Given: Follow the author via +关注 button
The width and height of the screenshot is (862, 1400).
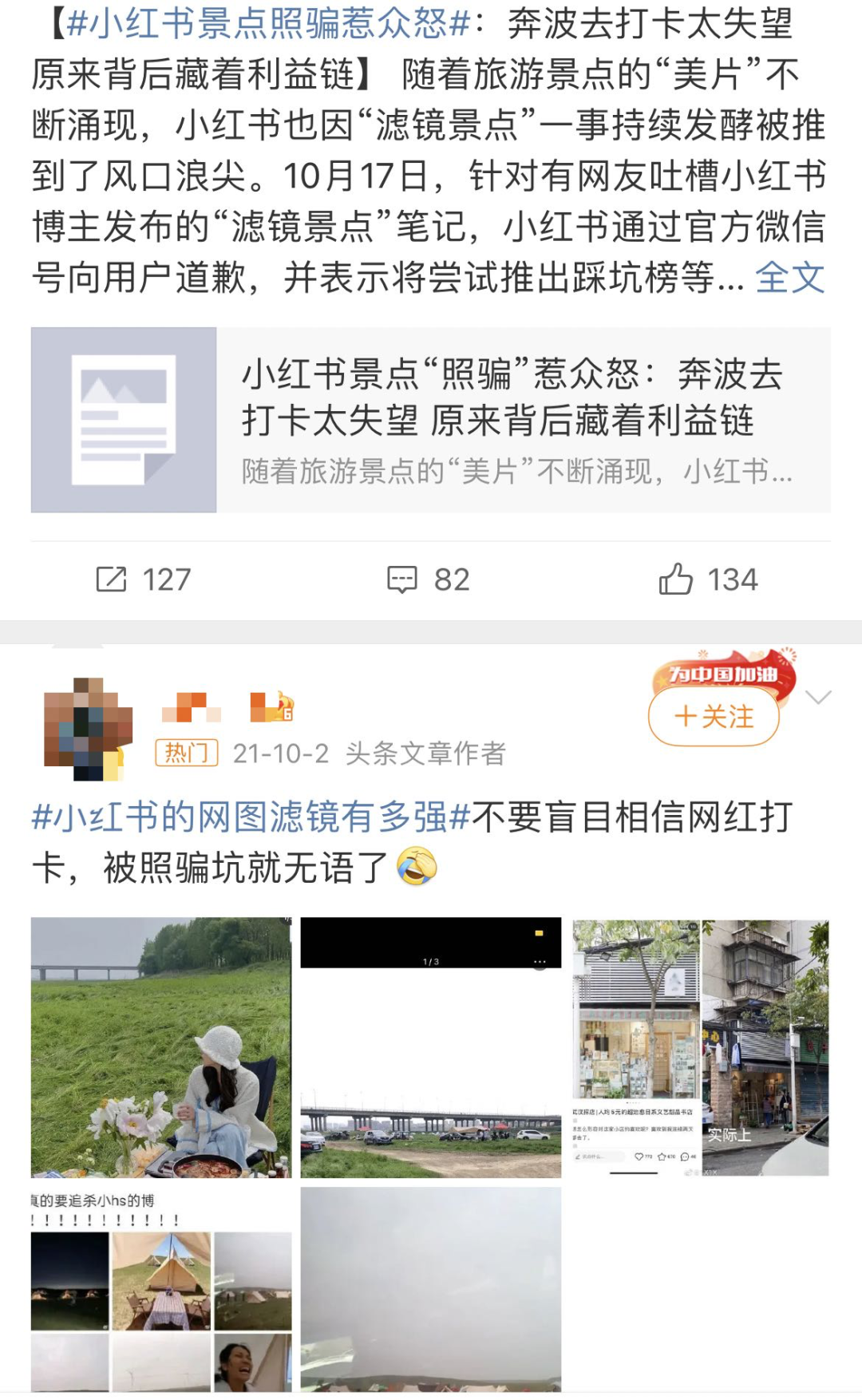Looking at the screenshot, I should pyautogui.click(x=714, y=716).
